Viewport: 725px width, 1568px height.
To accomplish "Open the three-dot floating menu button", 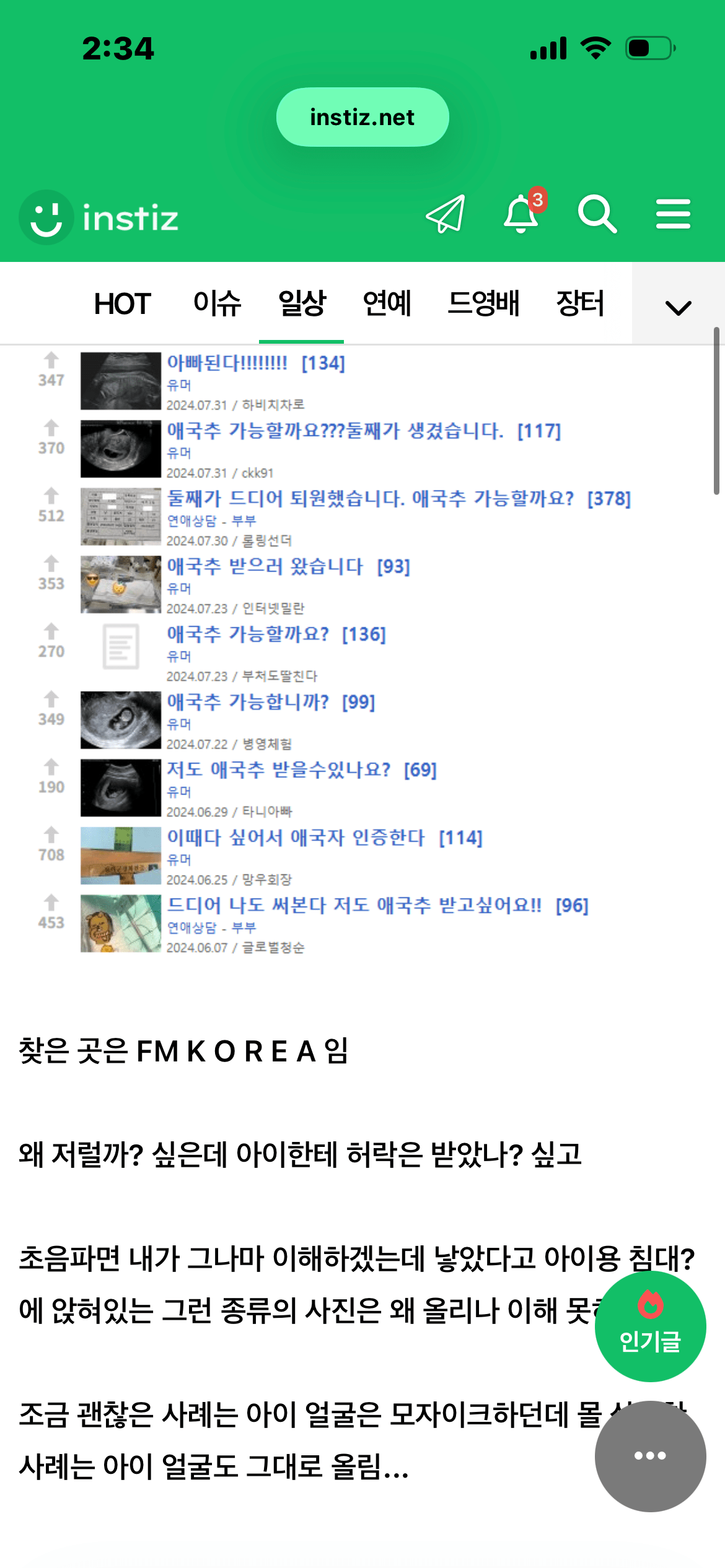I will tap(650, 1456).
